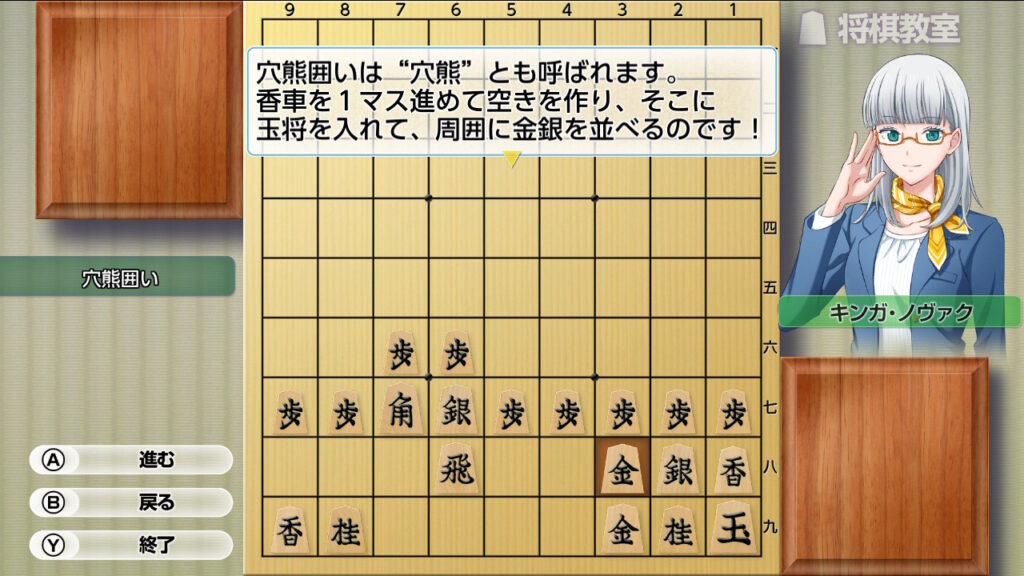Tap 終了 to end the lesson

(x=131, y=545)
